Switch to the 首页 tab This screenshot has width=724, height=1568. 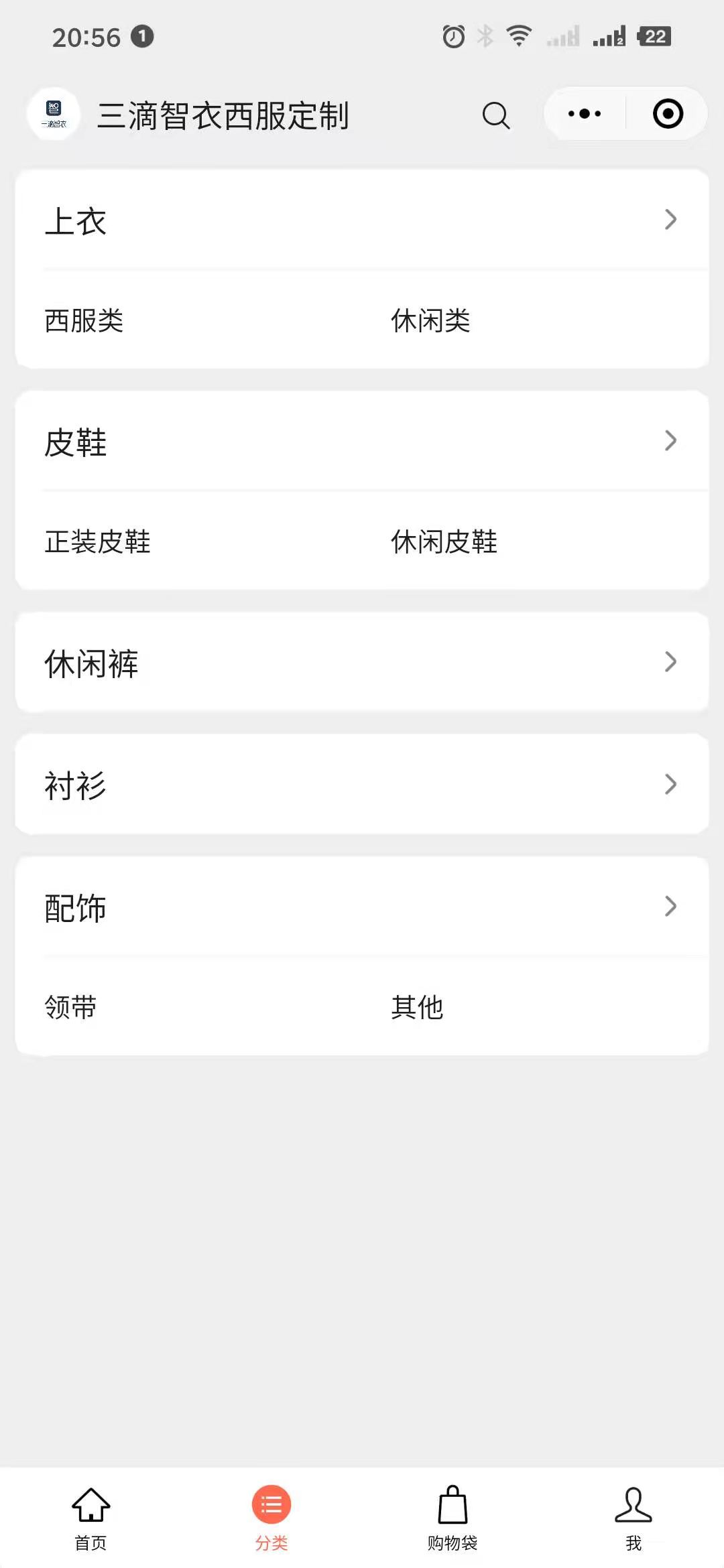coord(90,1518)
